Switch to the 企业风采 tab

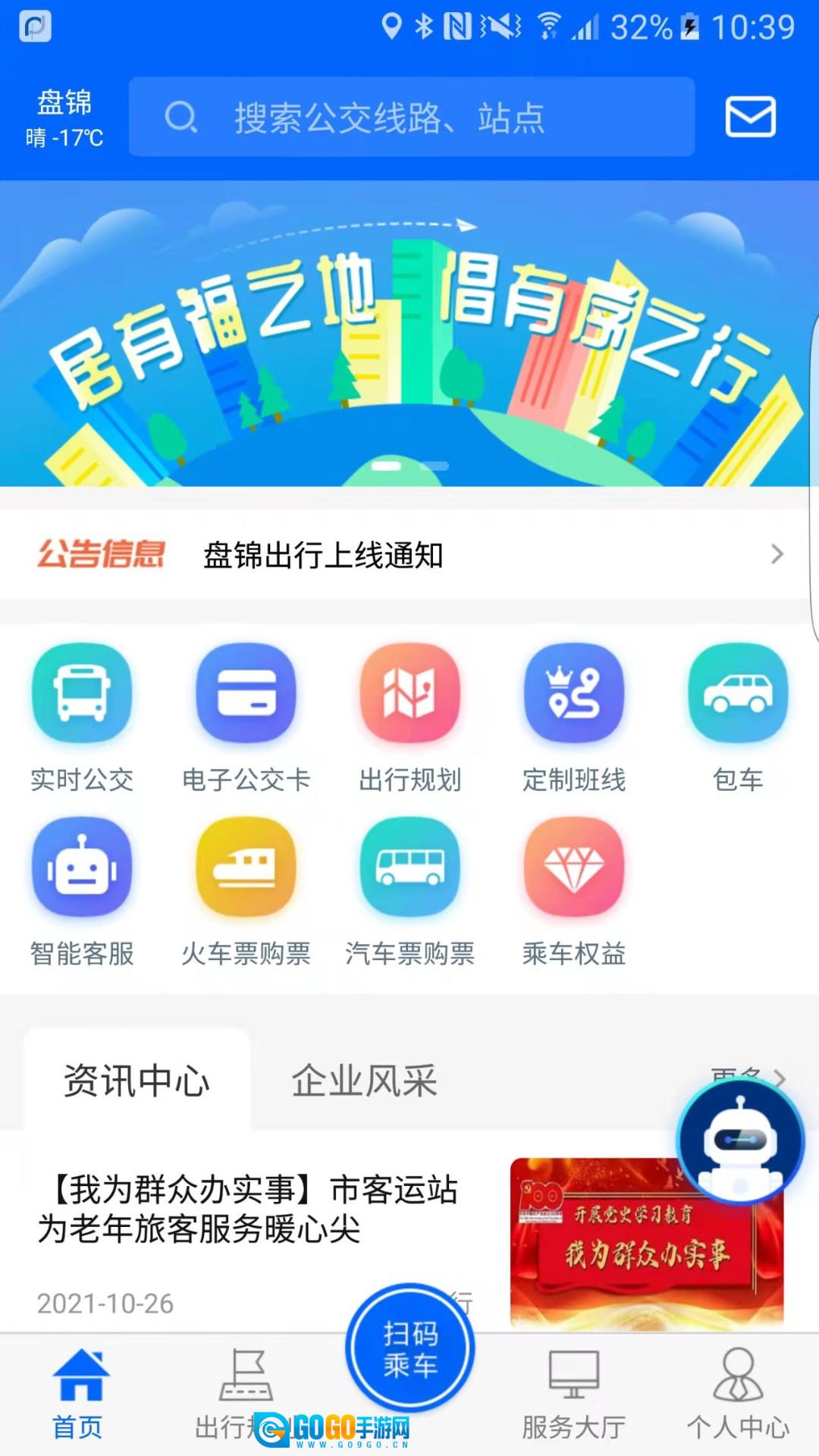point(364,1081)
